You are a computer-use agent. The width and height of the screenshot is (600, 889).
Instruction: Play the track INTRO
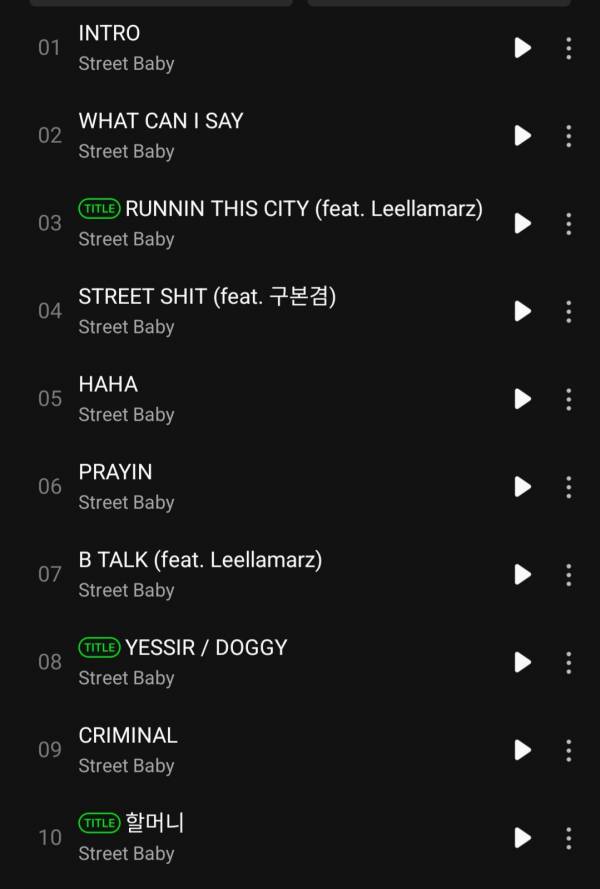coord(522,48)
